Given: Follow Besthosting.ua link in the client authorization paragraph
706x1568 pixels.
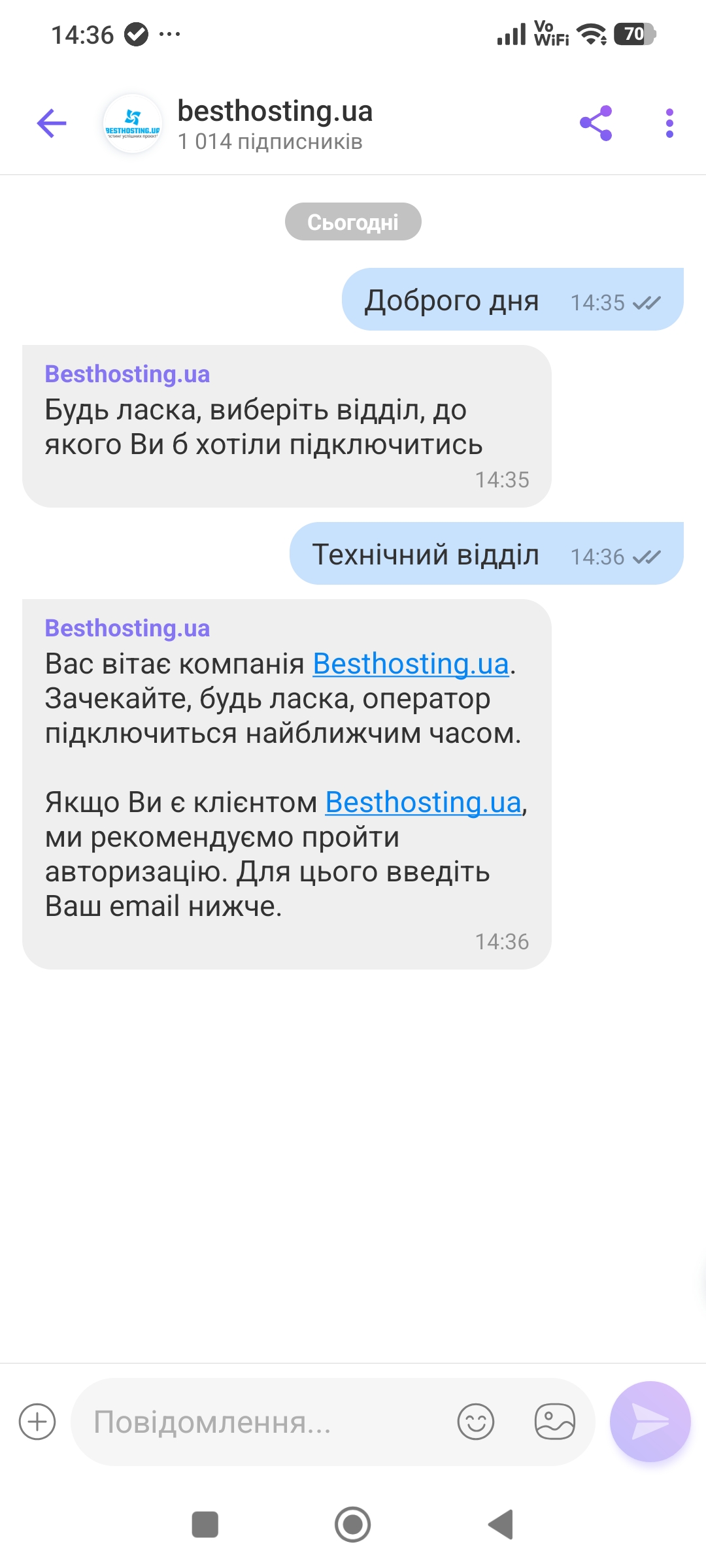Looking at the screenshot, I should [423, 803].
